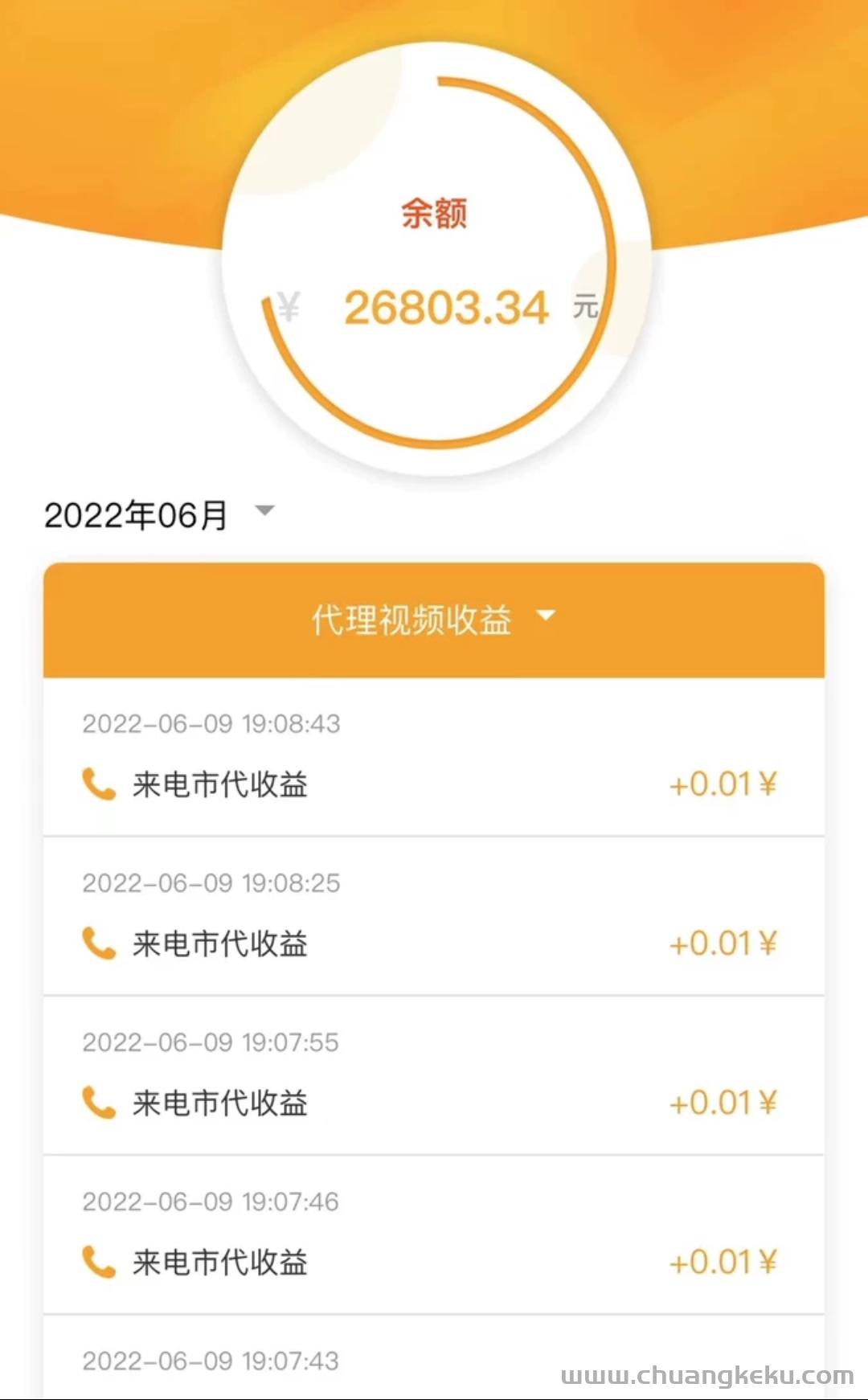Expand the 代理视频收益 income type dropdown
Viewport: 868px width, 1400px height.
pos(433,619)
